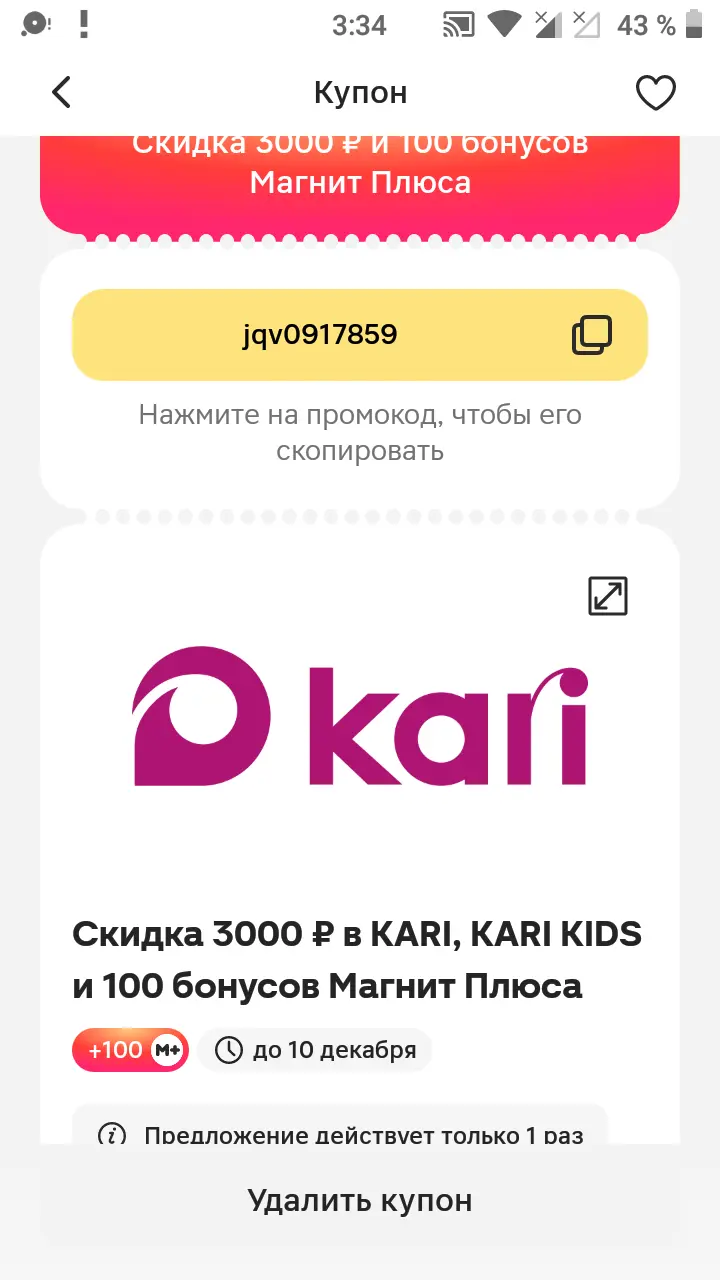Tap the Удалить купон button

(360, 1200)
